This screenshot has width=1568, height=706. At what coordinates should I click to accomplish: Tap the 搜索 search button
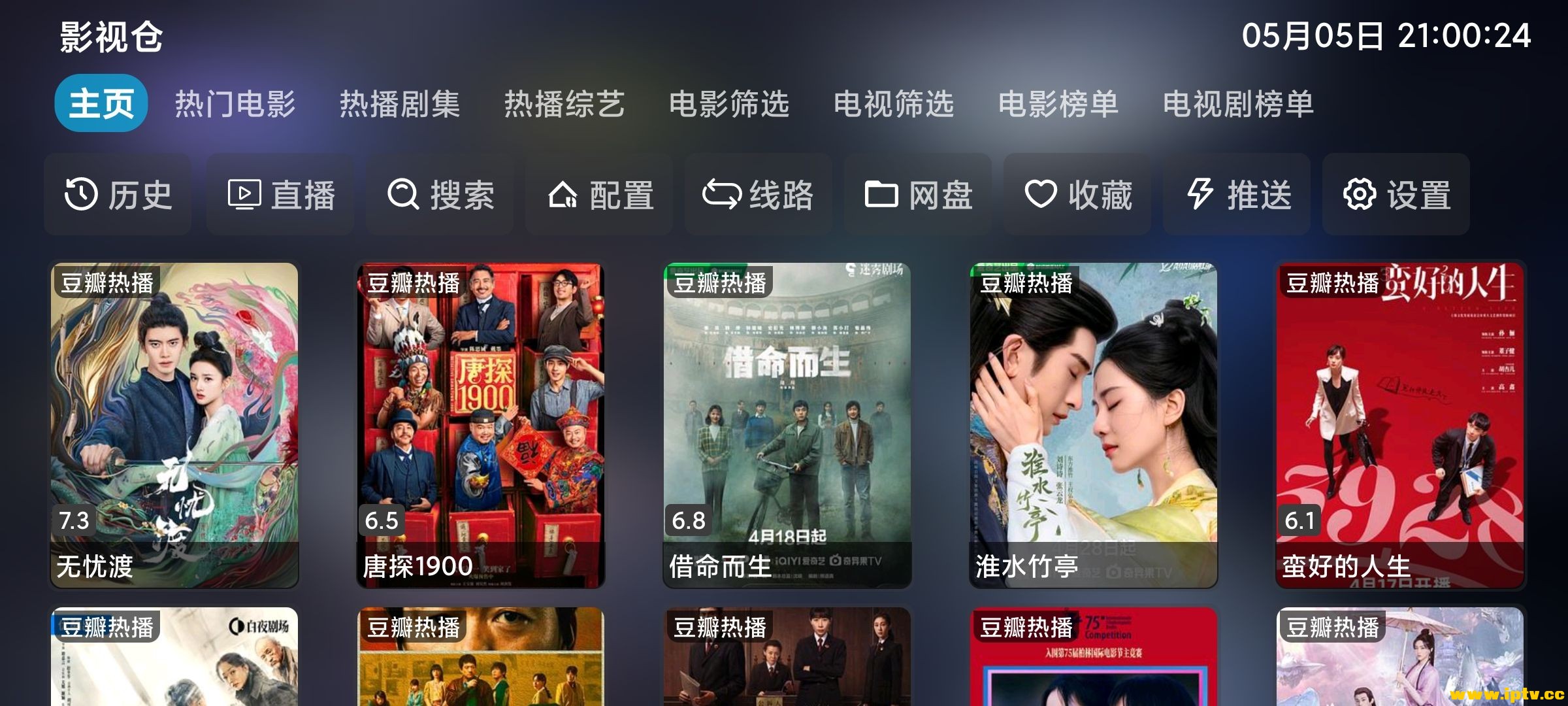pyautogui.click(x=440, y=195)
